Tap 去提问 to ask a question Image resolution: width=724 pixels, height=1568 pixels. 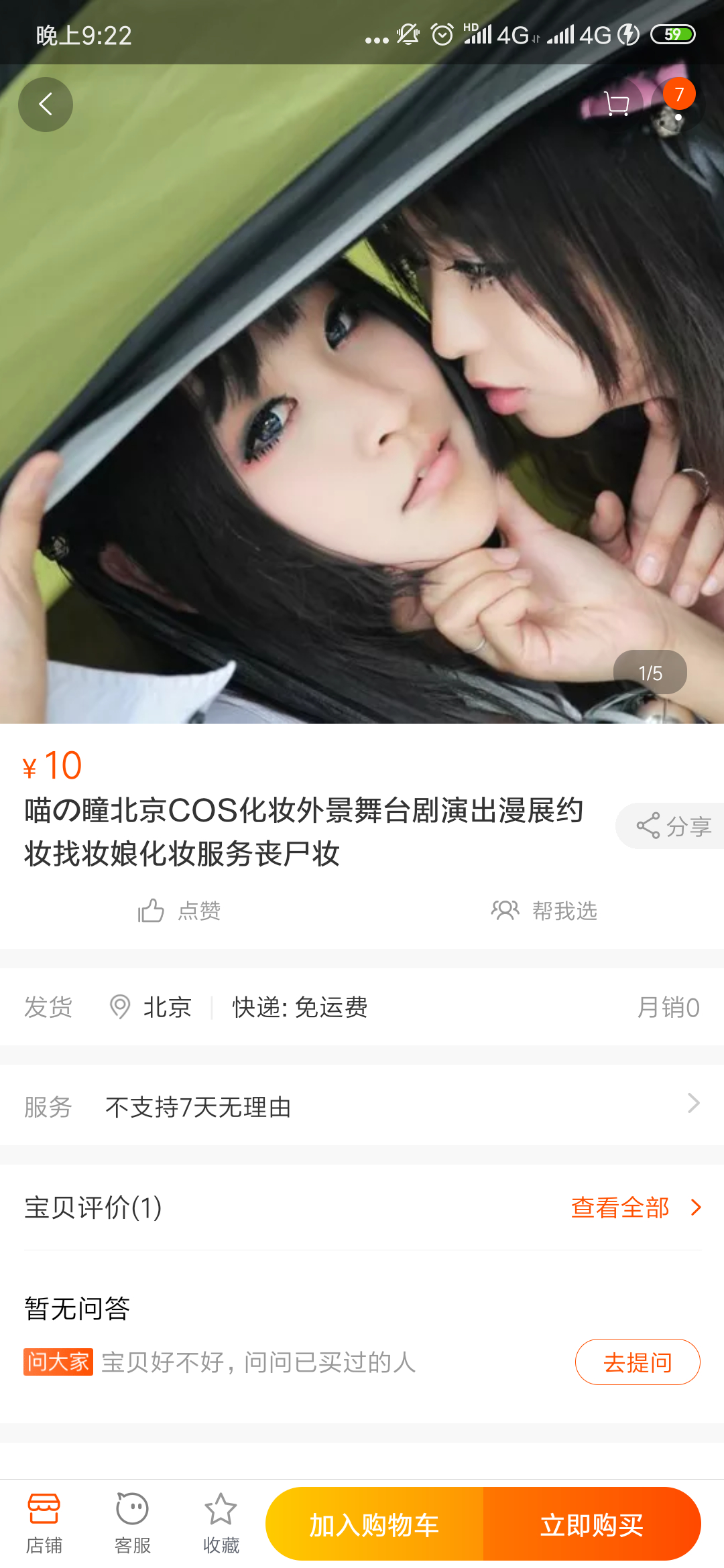coord(637,1362)
